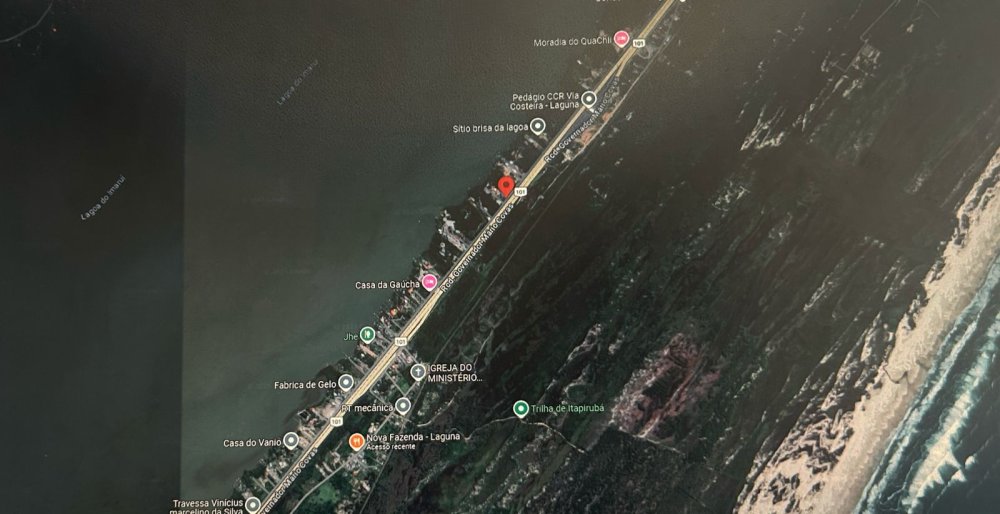Select Pedágio CCR Via Costeira - Laguna marker
Screen dimensions: 1000x514
(589, 99)
